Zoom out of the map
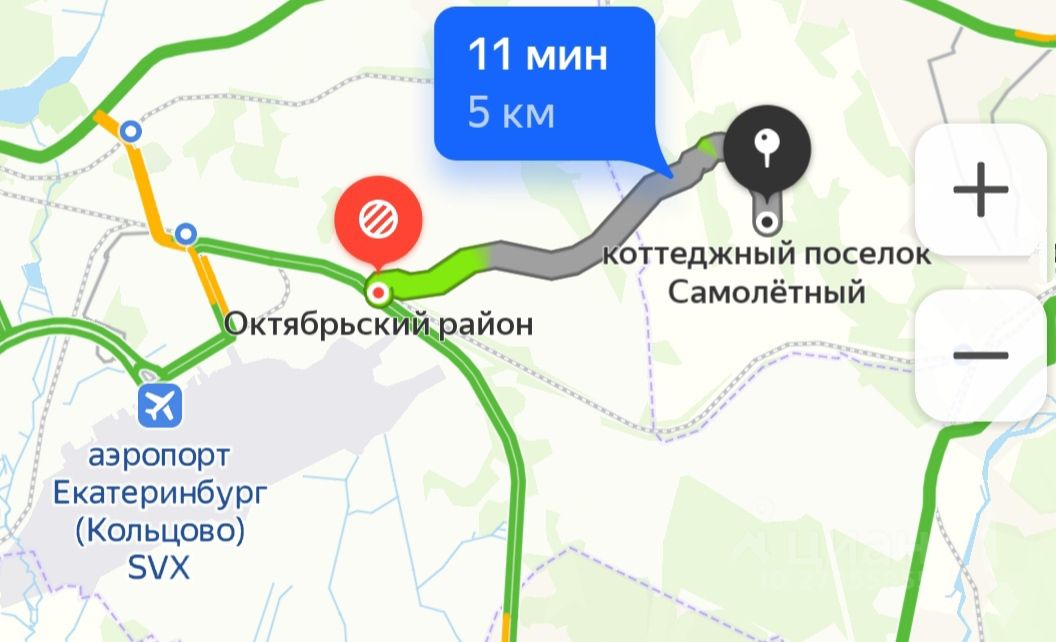 (x=979, y=355)
